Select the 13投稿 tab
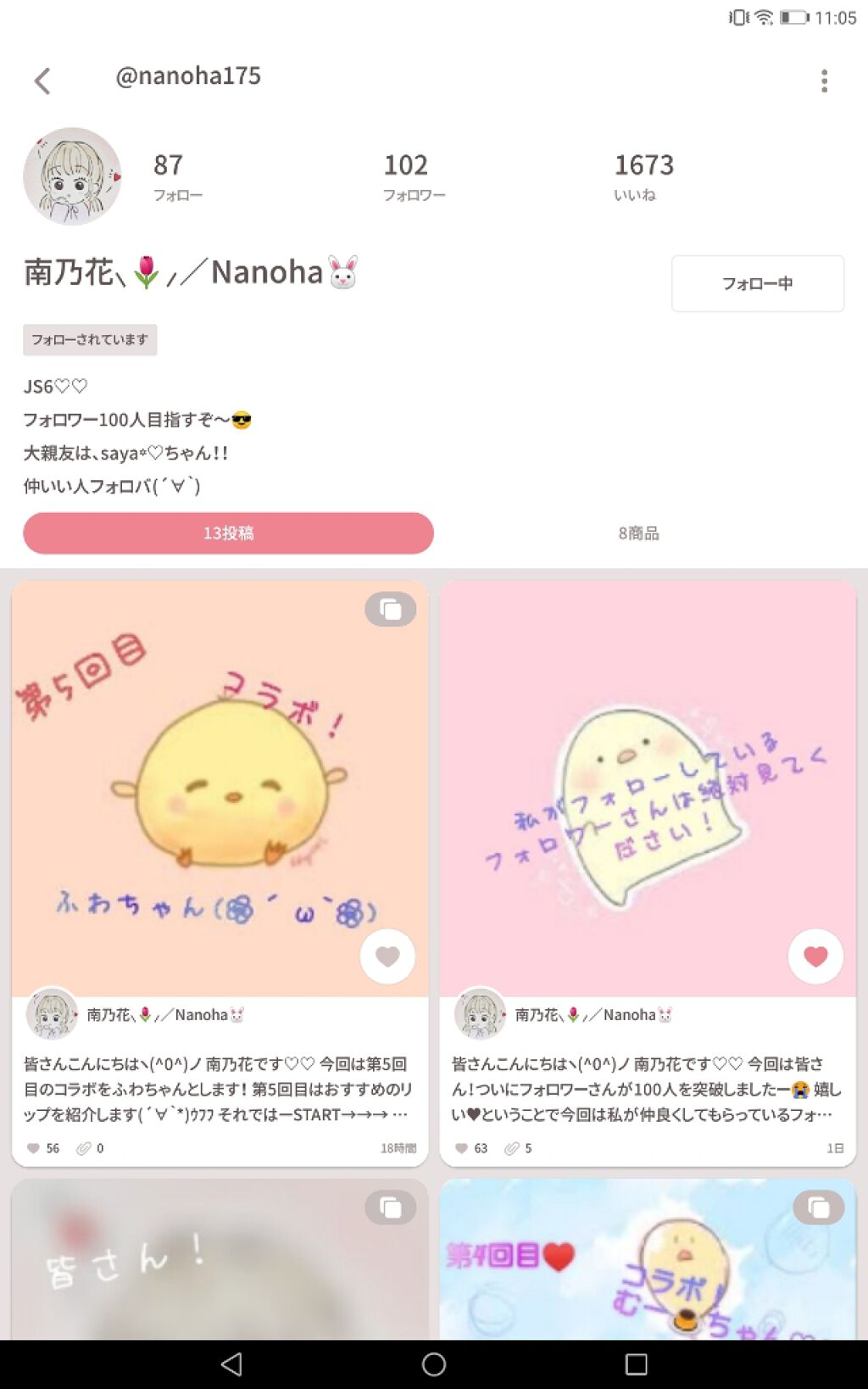 pyautogui.click(x=229, y=533)
